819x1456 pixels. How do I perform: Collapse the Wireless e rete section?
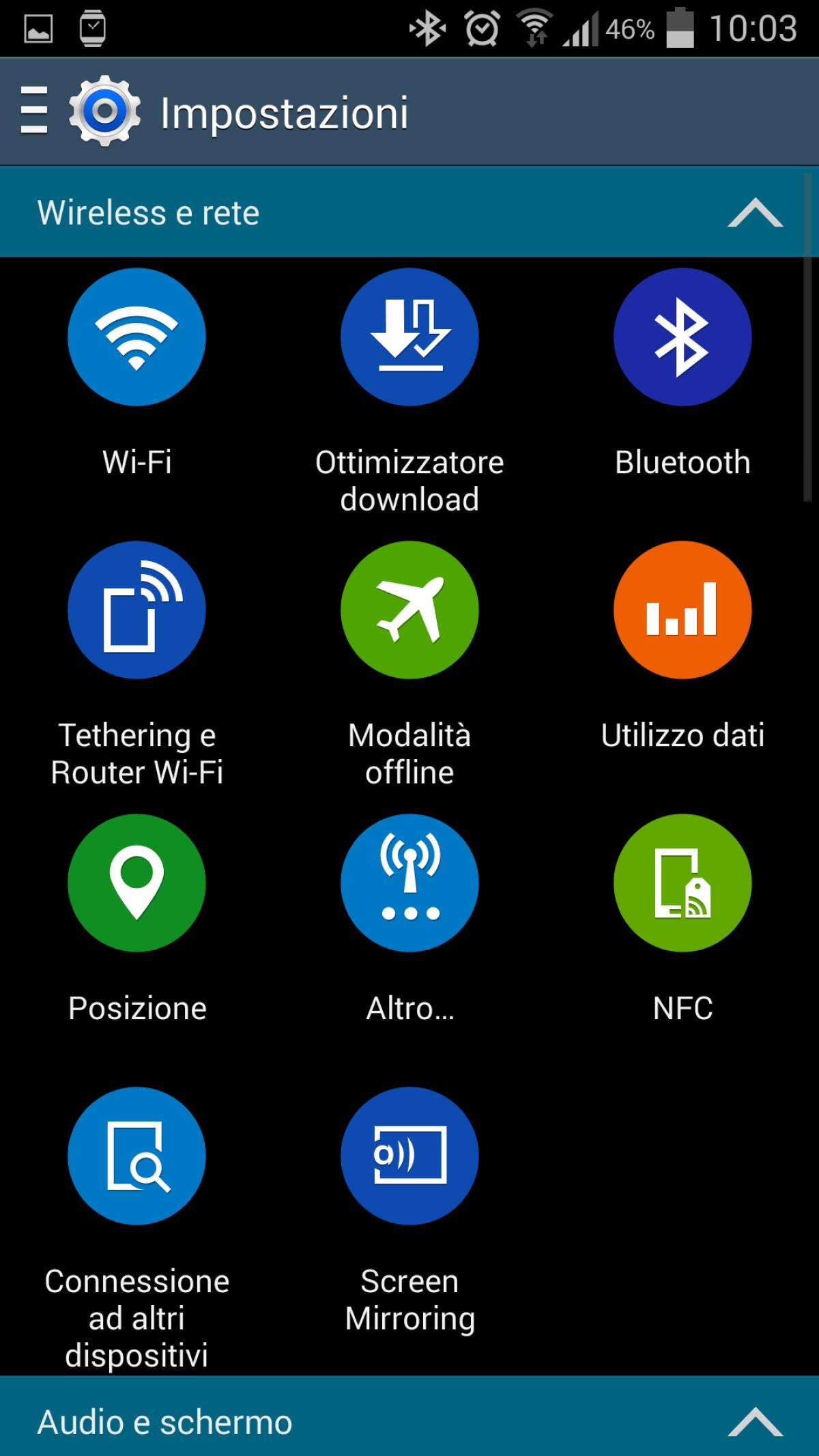pos(755,213)
